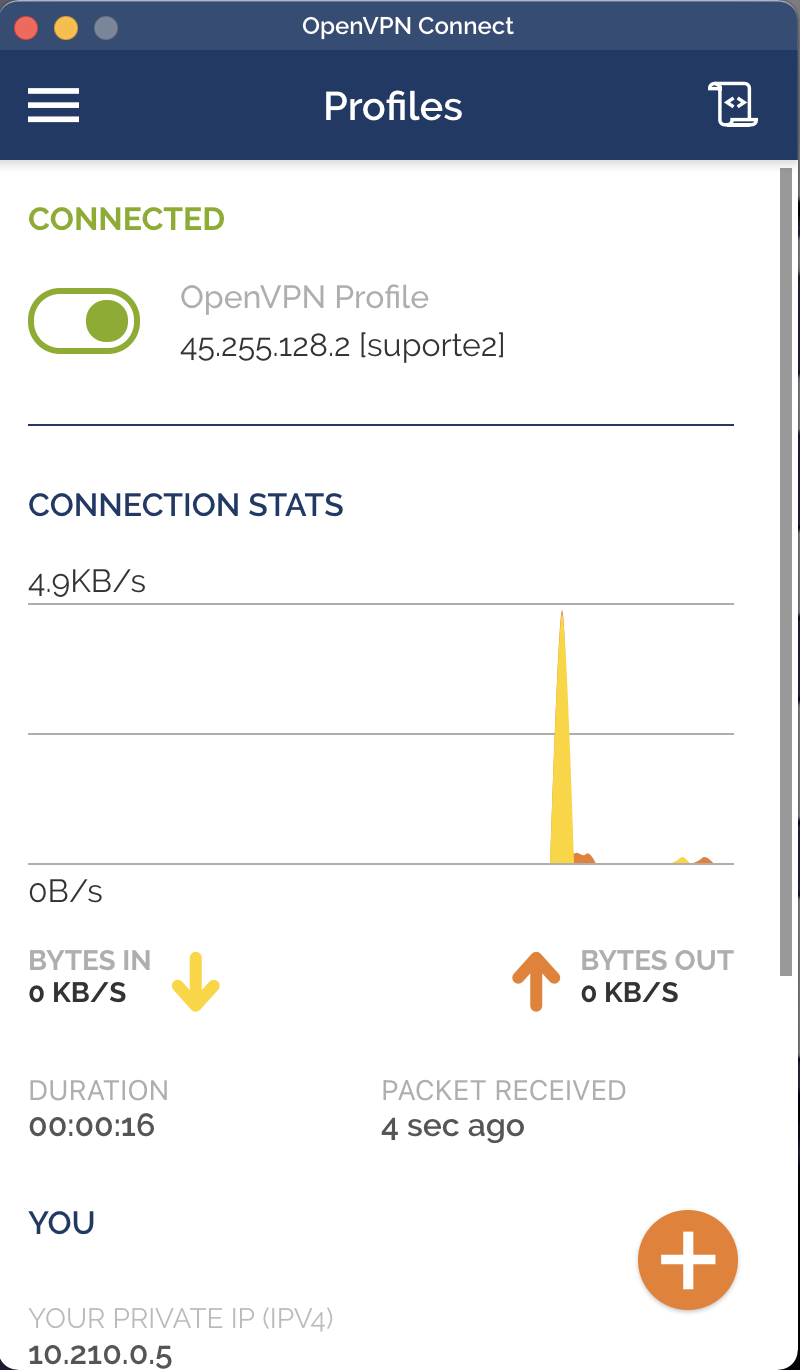Open the suporte2 OpenVPN profile entry
This screenshot has width=800, height=1370.
tap(342, 322)
